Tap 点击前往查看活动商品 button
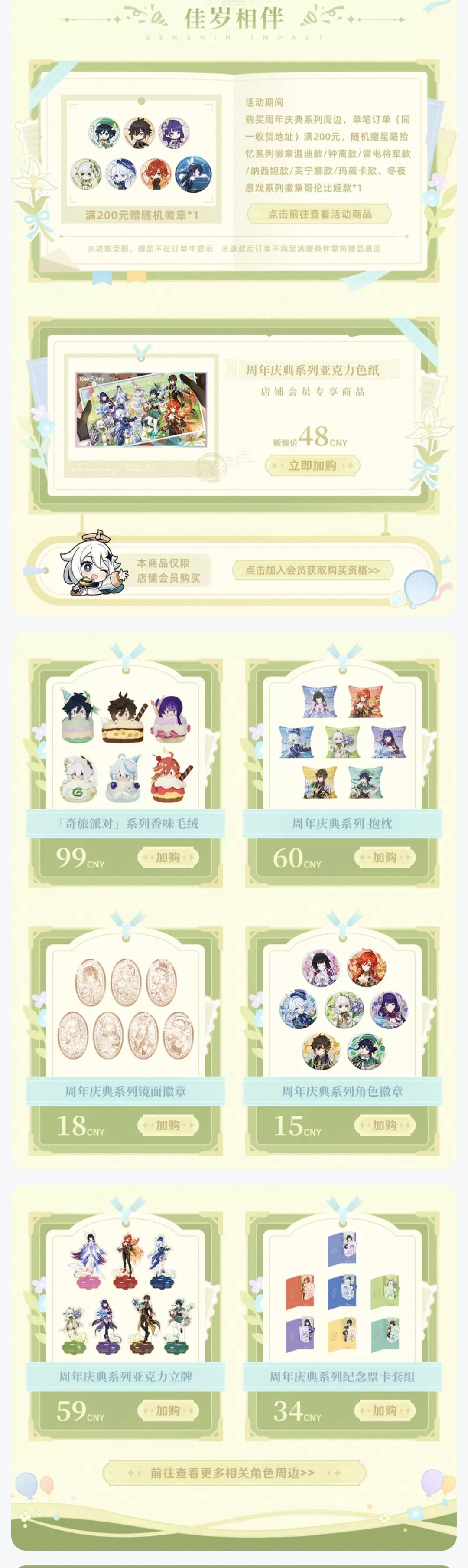Image resolution: width=468 pixels, height=1568 pixels. click(319, 214)
